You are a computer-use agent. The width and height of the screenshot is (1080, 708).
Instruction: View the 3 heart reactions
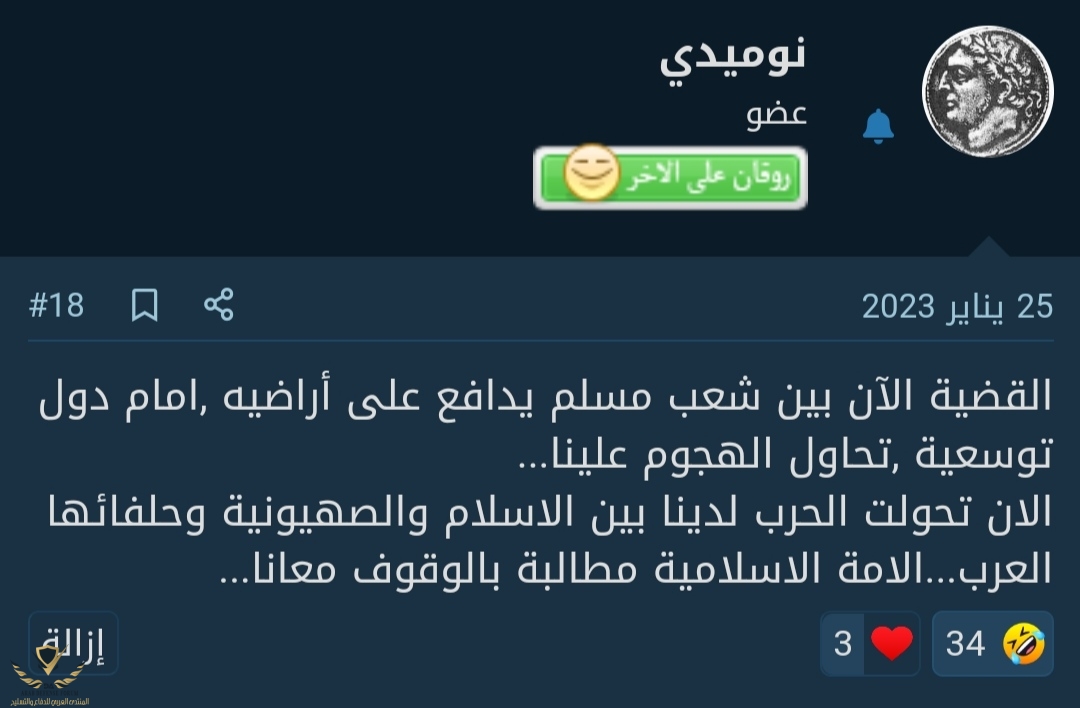pyautogui.click(x=870, y=644)
